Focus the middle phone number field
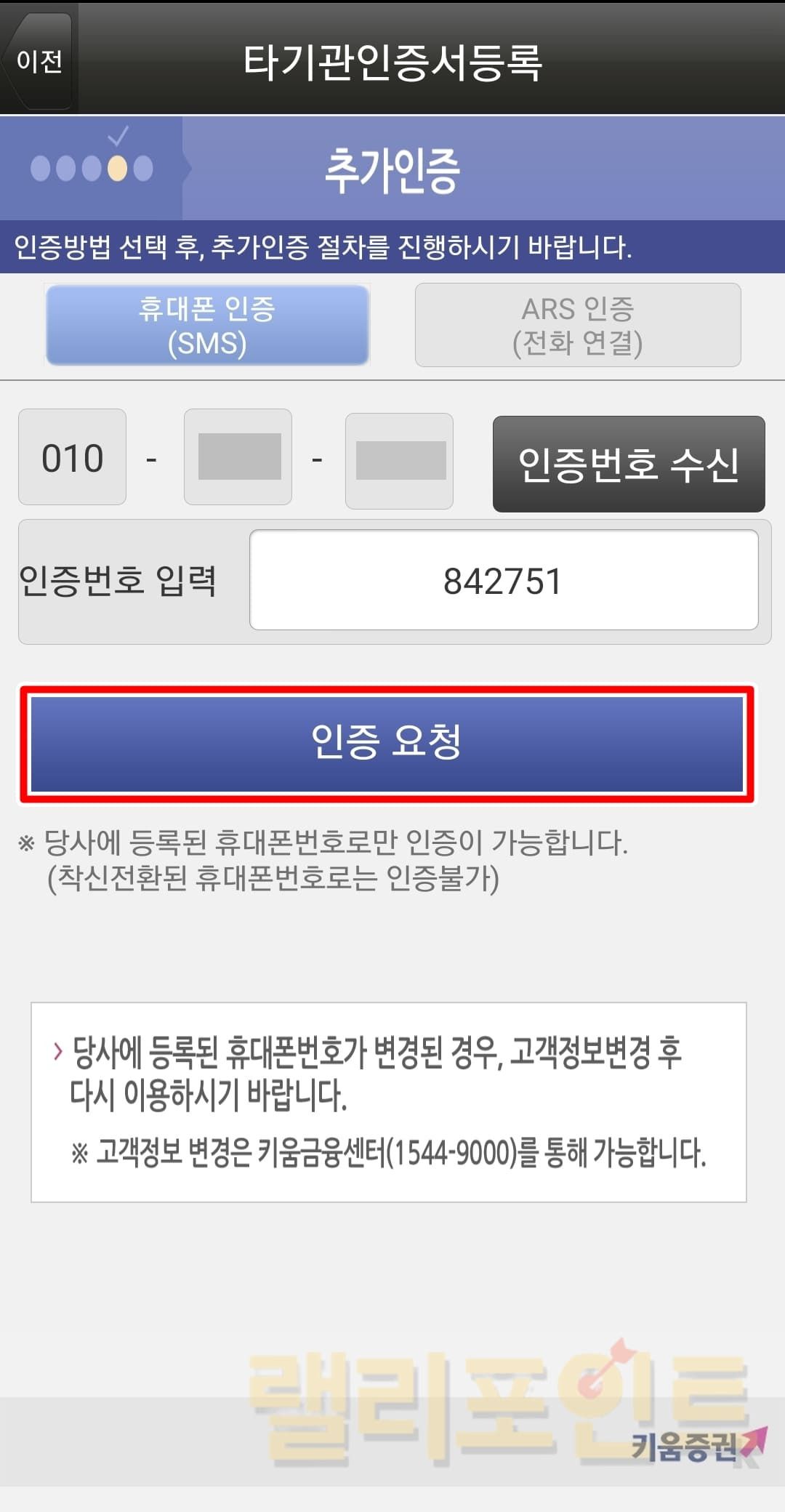This screenshot has width=785, height=1512. [238, 457]
